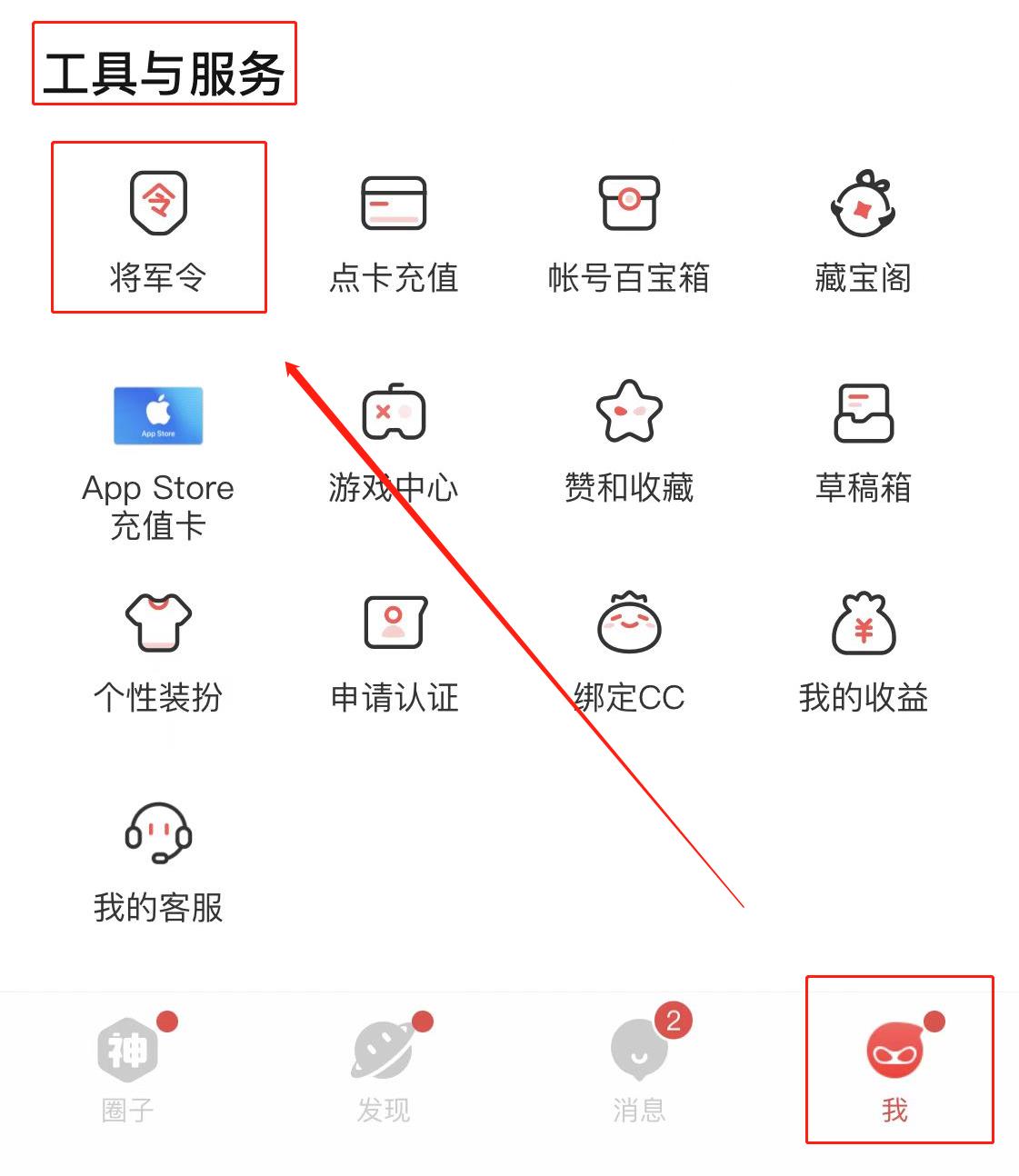Switch to the 发现 tab
The image size is (1019, 1176).
[x=384, y=1070]
